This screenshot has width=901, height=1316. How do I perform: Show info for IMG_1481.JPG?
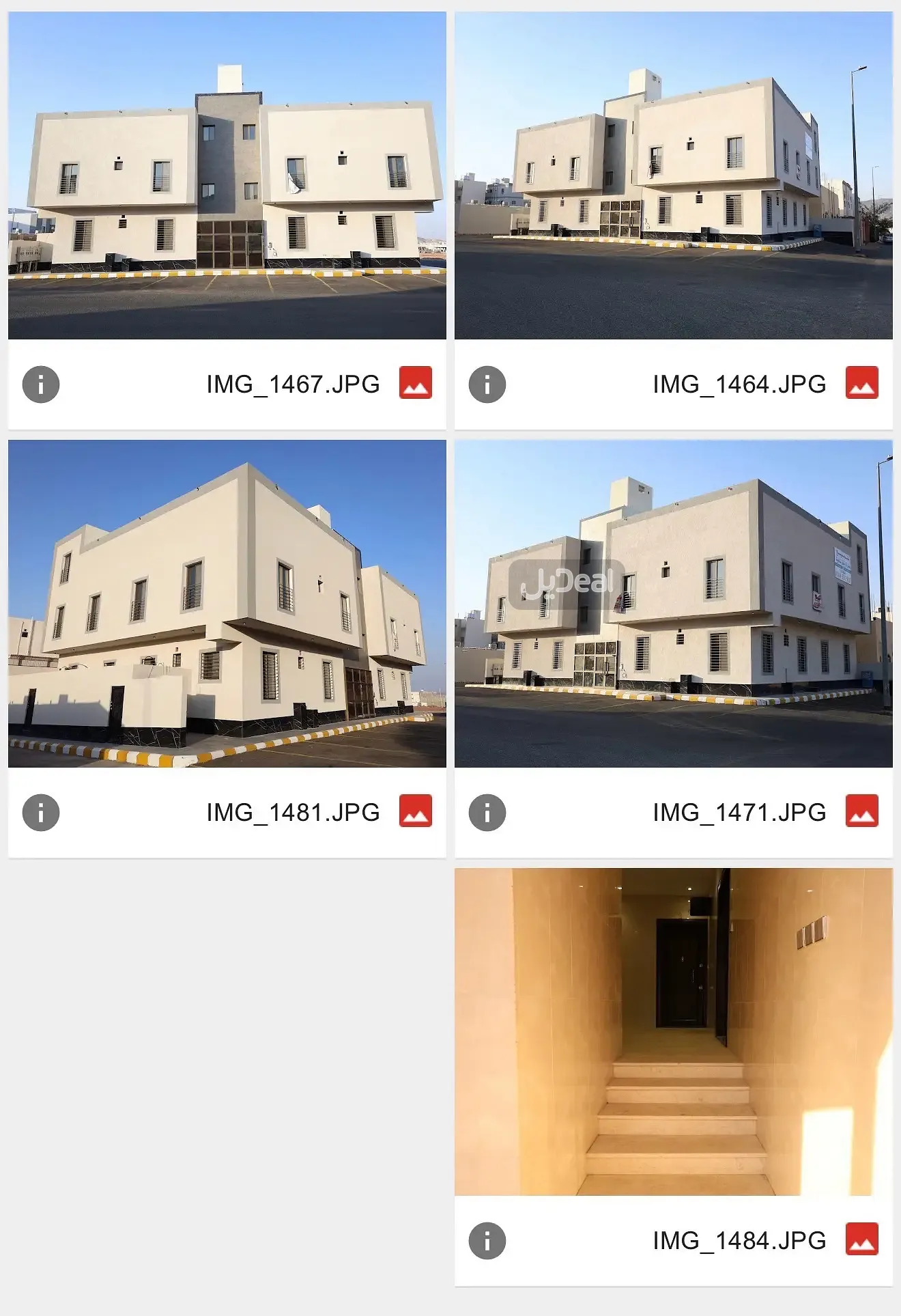(x=41, y=813)
